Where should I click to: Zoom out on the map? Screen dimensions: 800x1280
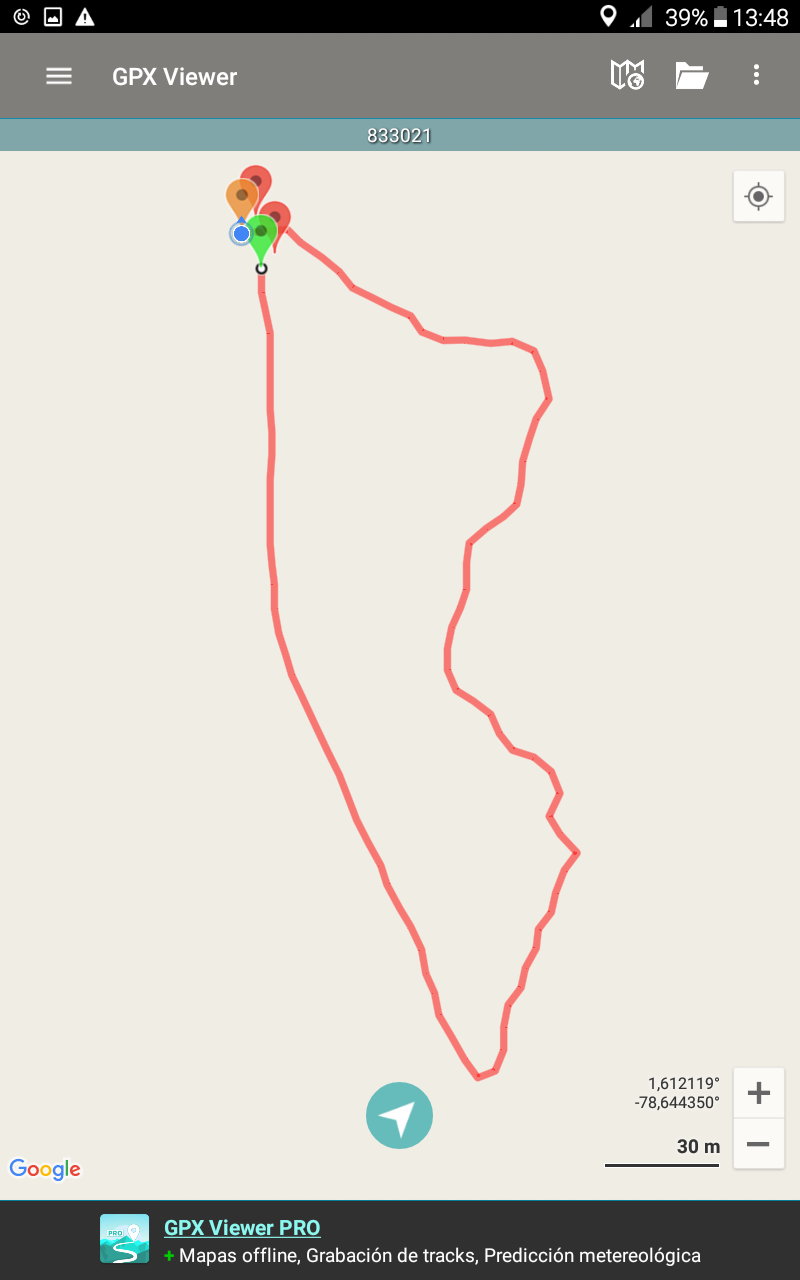758,1144
